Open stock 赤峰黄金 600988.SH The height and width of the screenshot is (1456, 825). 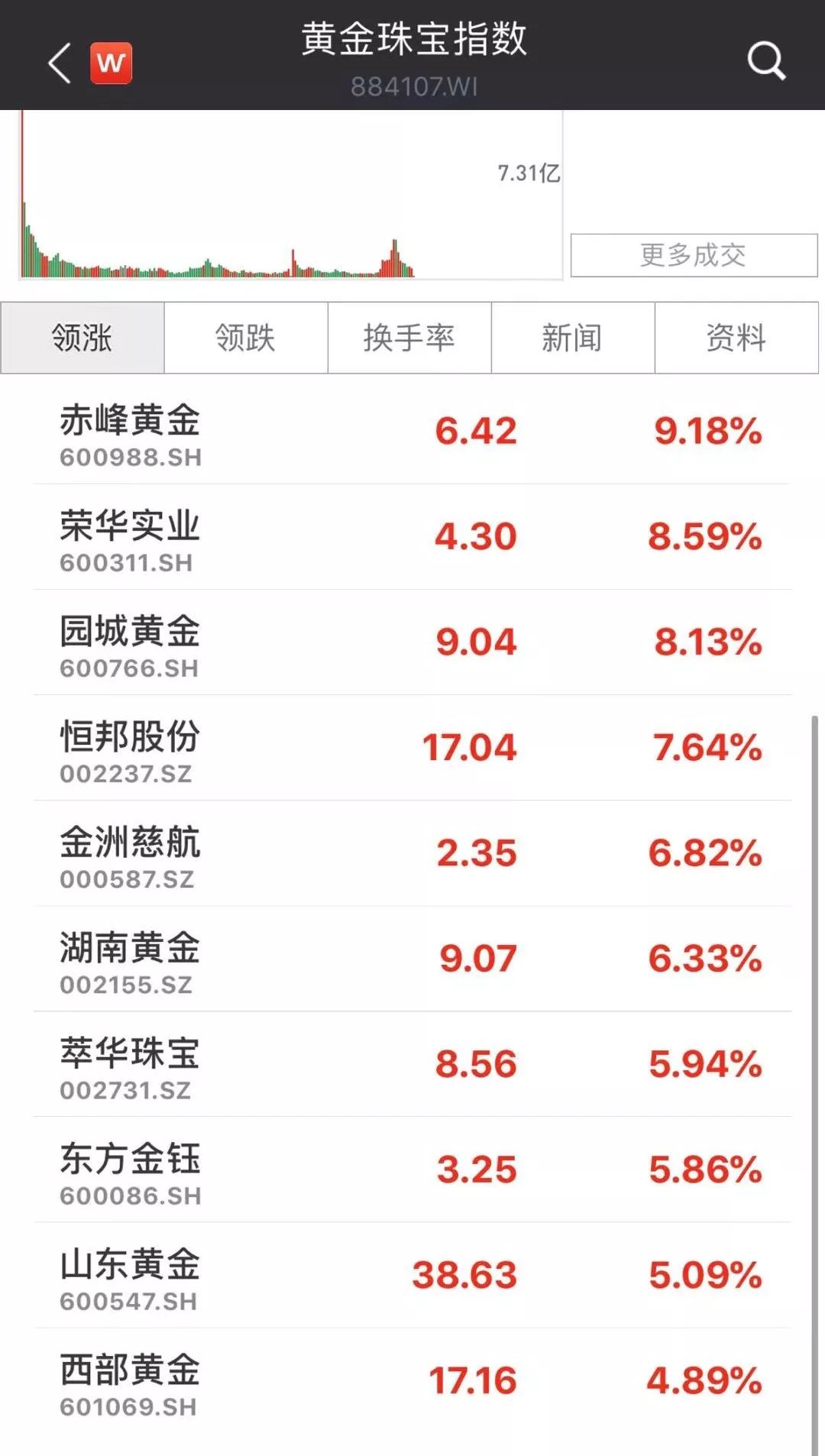tap(412, 433)
